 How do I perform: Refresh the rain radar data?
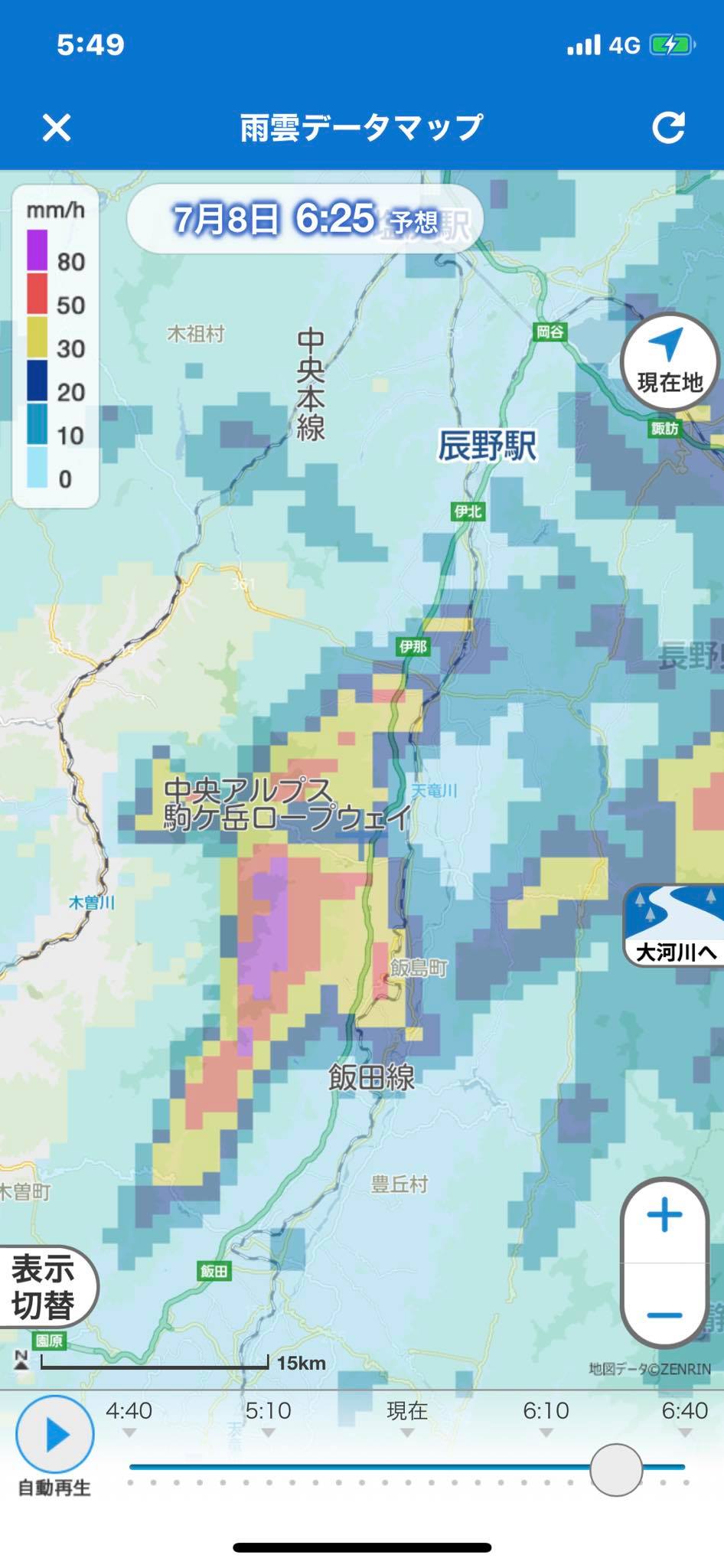[x=668, y=127]
